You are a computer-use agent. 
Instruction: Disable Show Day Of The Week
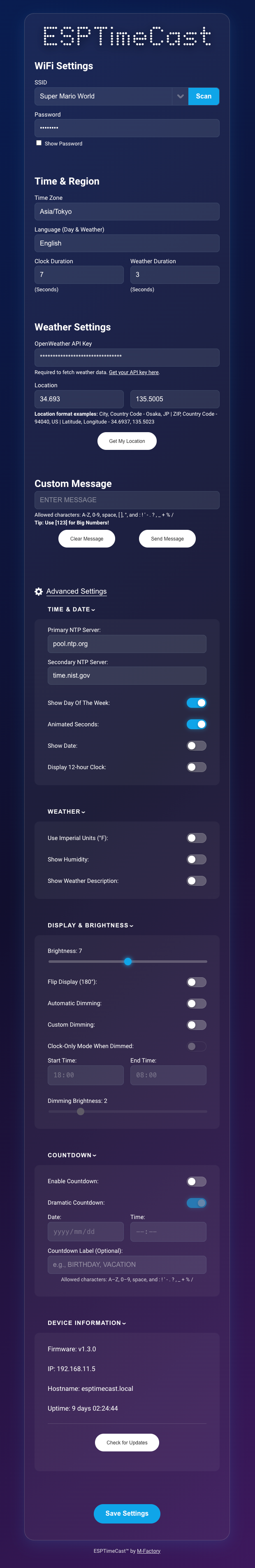pos(196,702)
